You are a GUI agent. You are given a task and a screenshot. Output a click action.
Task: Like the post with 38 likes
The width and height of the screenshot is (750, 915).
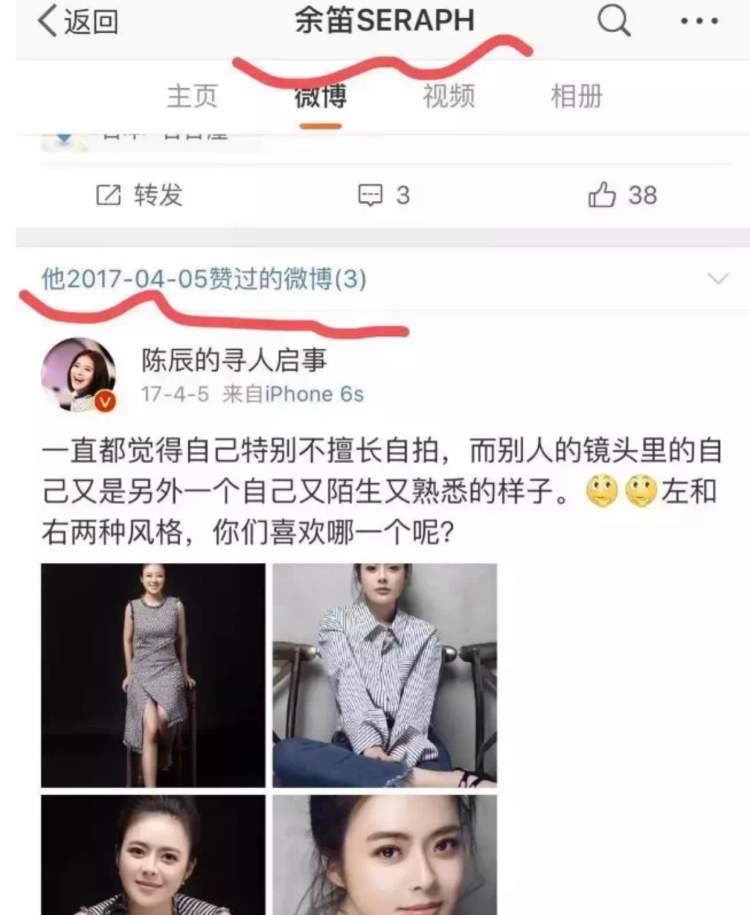tap(622, 195)
